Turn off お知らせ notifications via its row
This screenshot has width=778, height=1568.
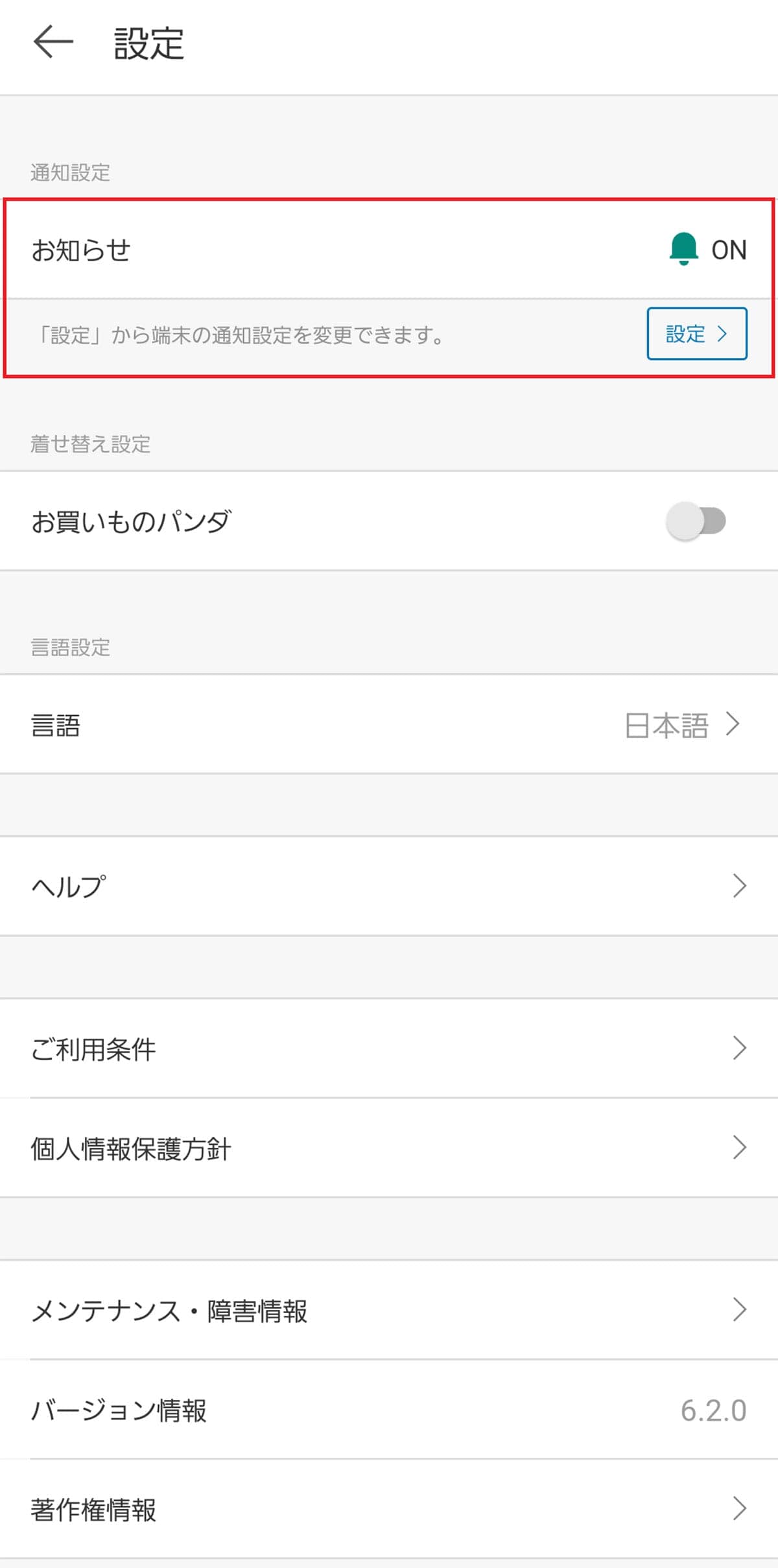(x=389, y=250)
